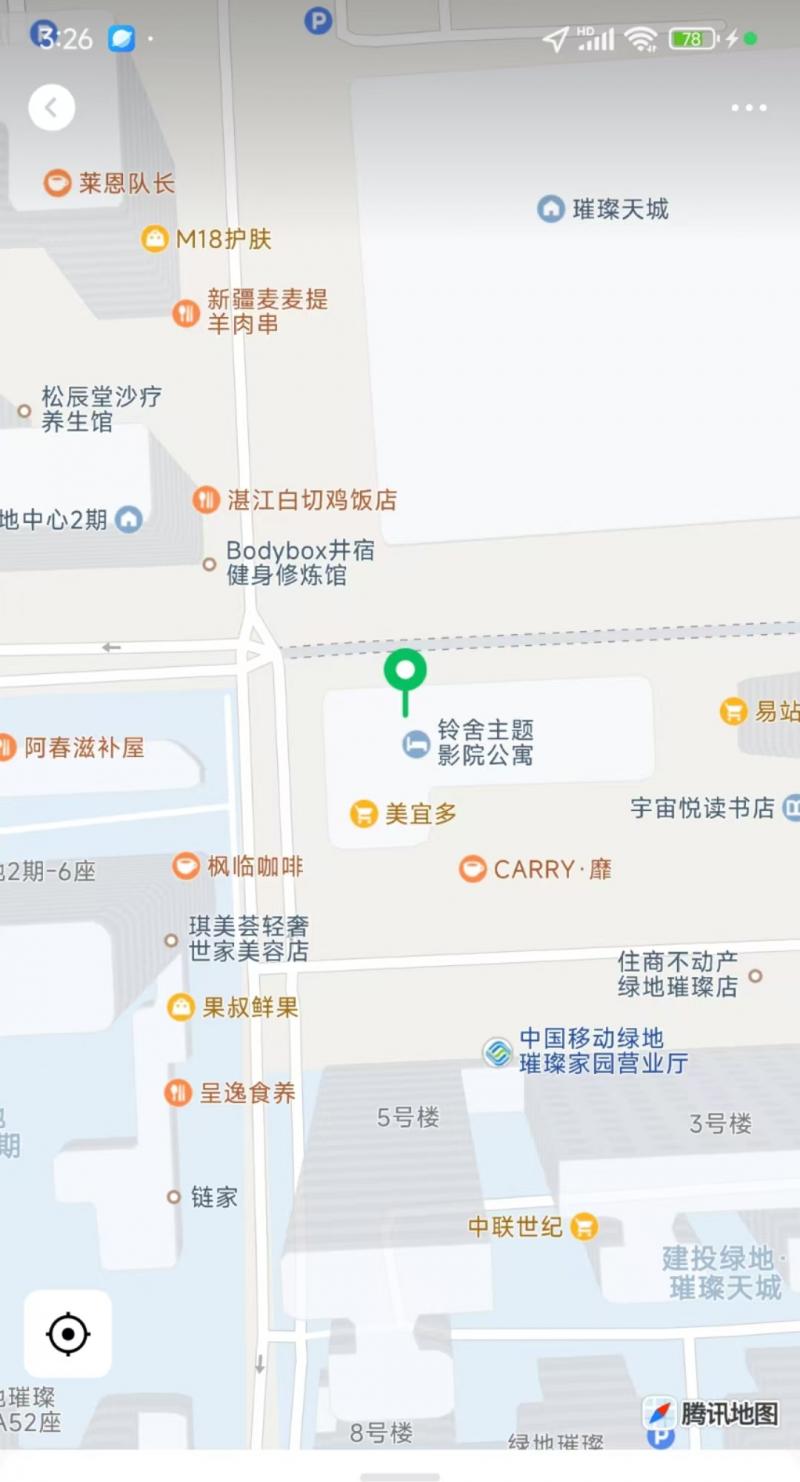View the CARRY·靡 cafe marker

(x=473, y=869)
